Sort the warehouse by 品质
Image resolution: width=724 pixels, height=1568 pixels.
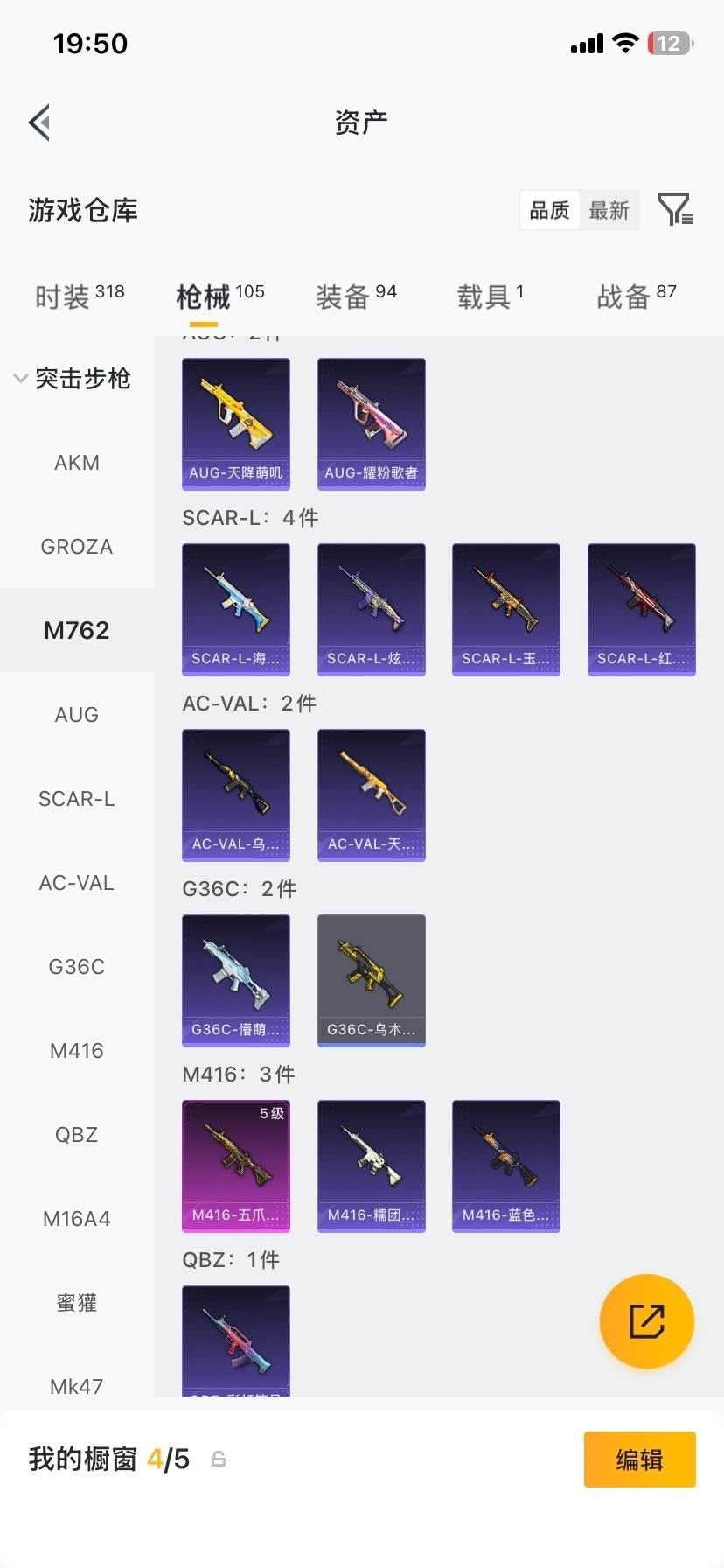[549, 211]
